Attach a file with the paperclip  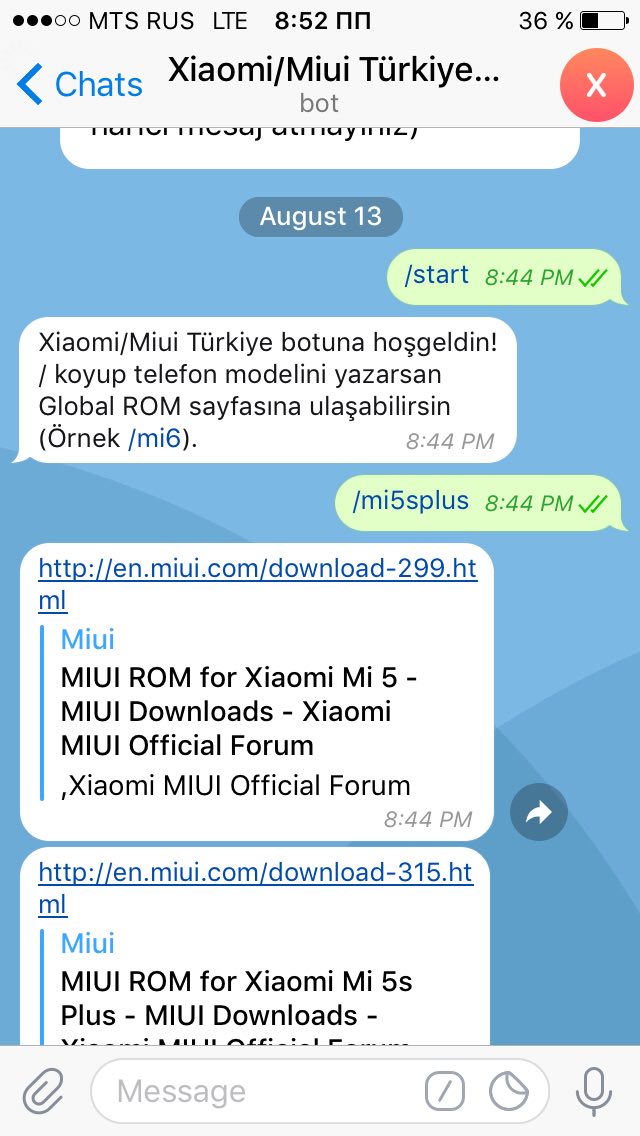click(43, 1090)
